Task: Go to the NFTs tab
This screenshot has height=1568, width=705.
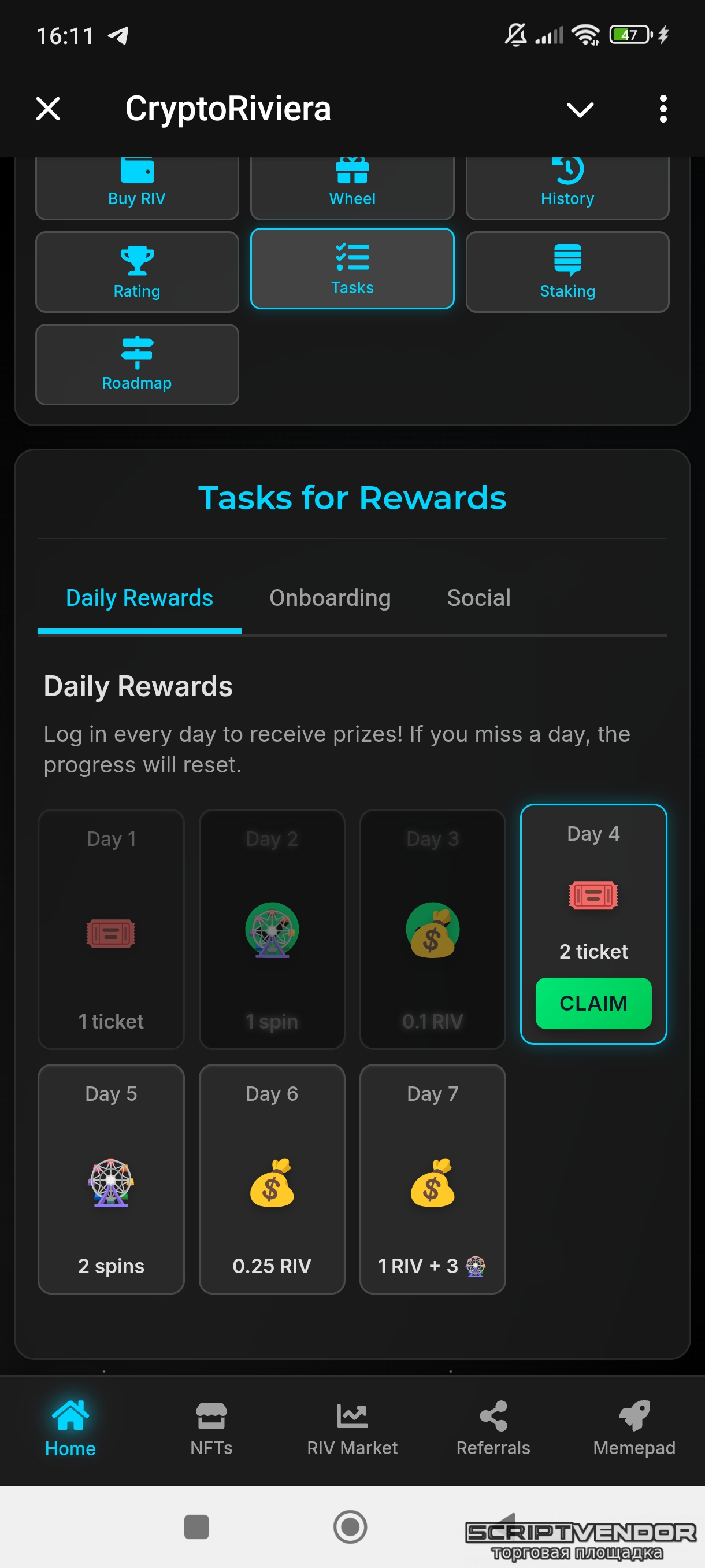Action: (x=211, y=1428)
